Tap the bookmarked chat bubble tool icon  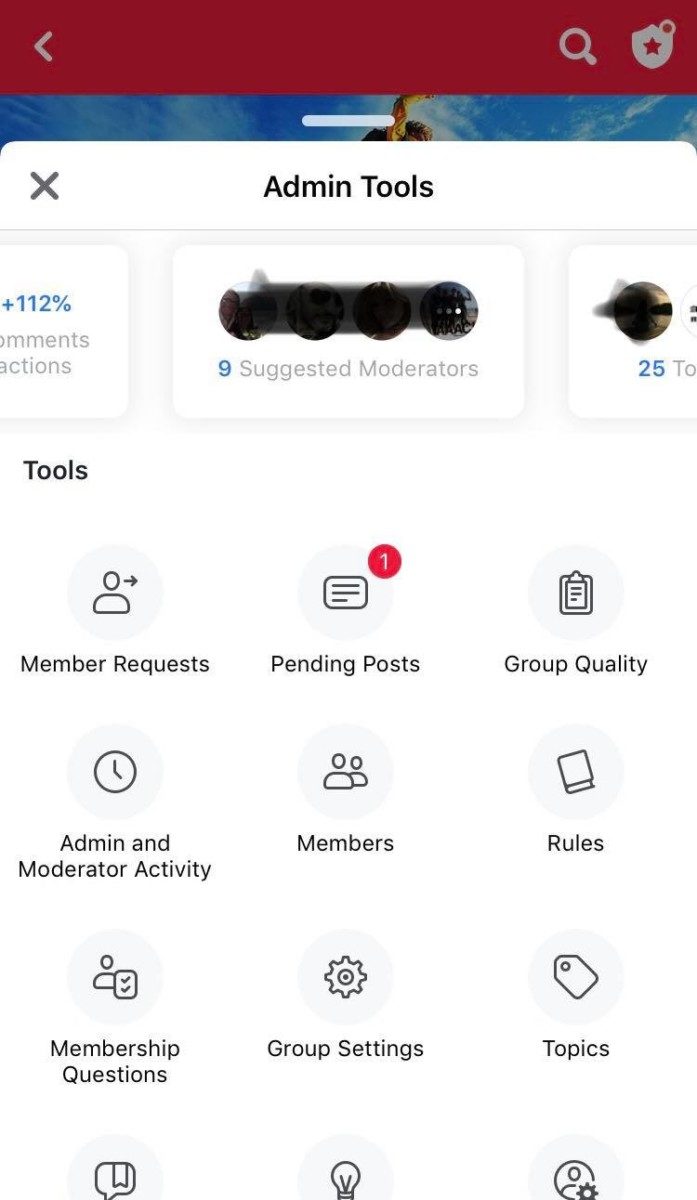tap(115, 1168)
